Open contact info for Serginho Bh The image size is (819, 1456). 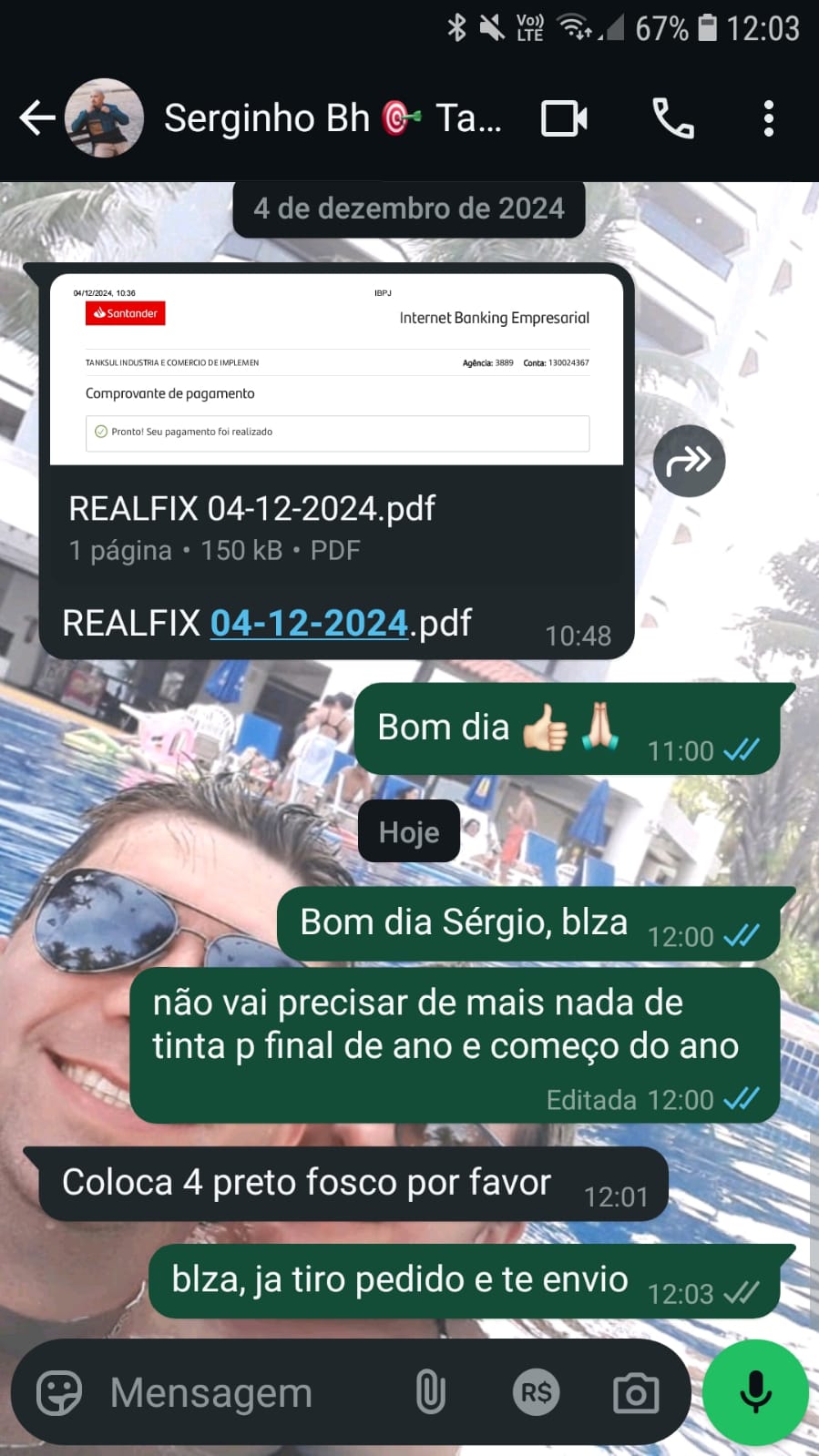coord(333,118)
